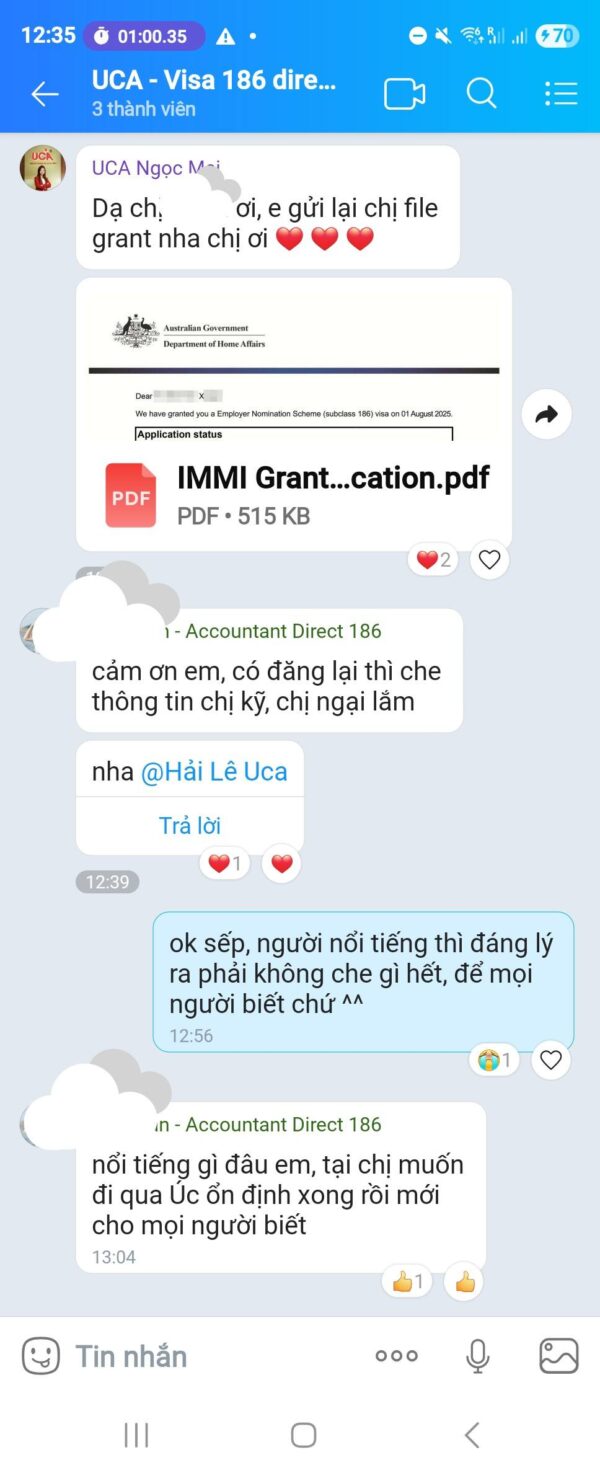This screenshot has width=600, height=1473.
Task: Give thumbs up to 'nổi tiếng gì đâu' message
Action: point(465,1282)
